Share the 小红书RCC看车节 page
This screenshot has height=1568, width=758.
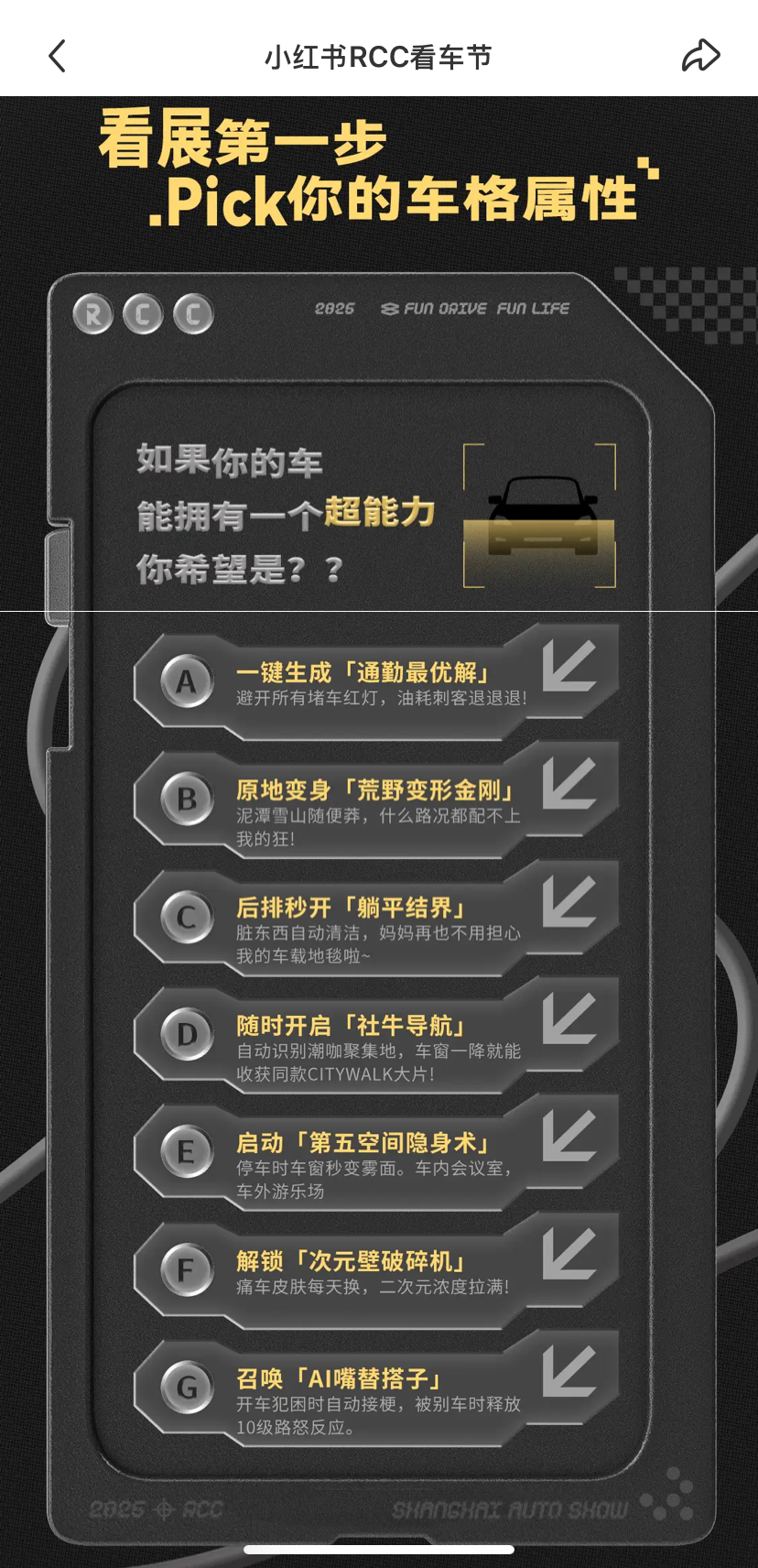700,57
